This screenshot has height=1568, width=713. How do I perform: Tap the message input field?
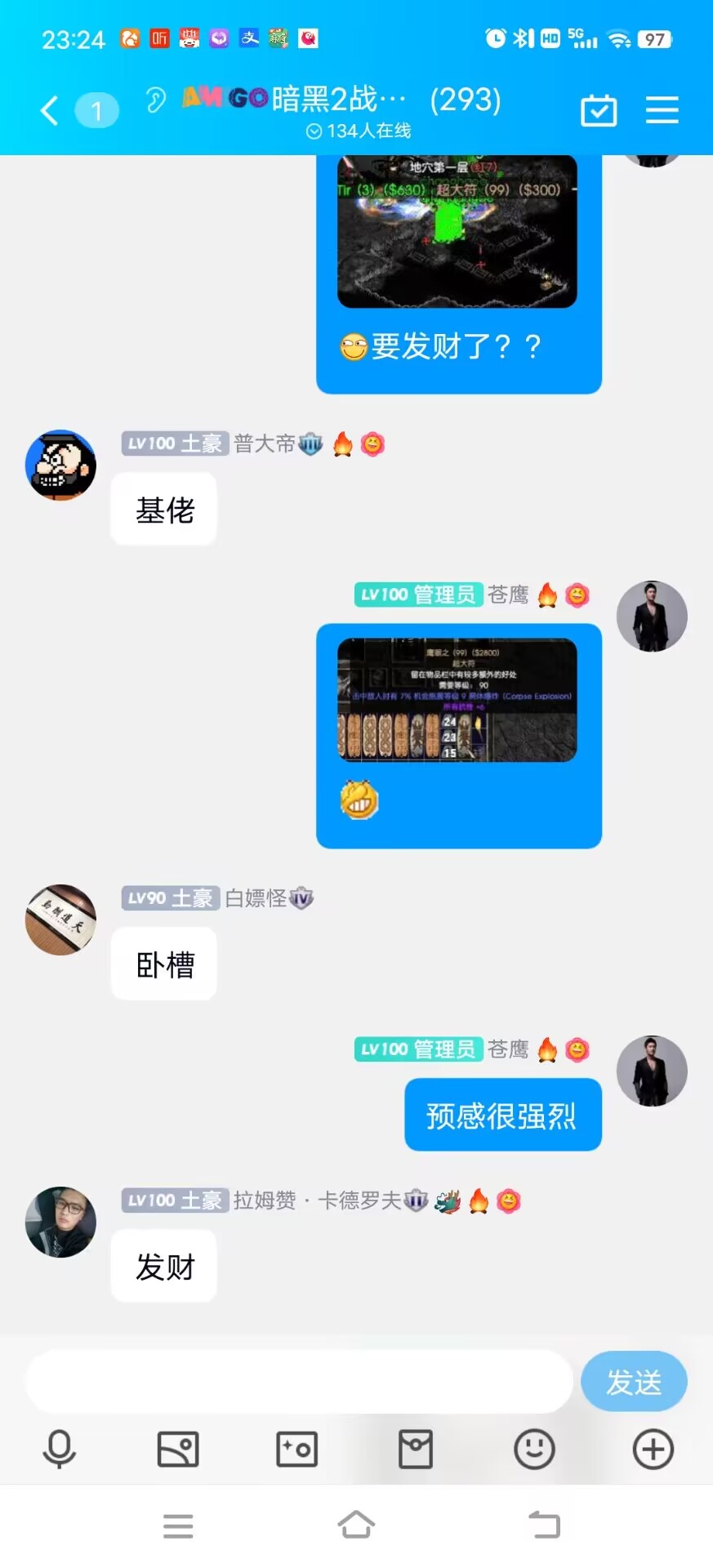click(299, 1381)
